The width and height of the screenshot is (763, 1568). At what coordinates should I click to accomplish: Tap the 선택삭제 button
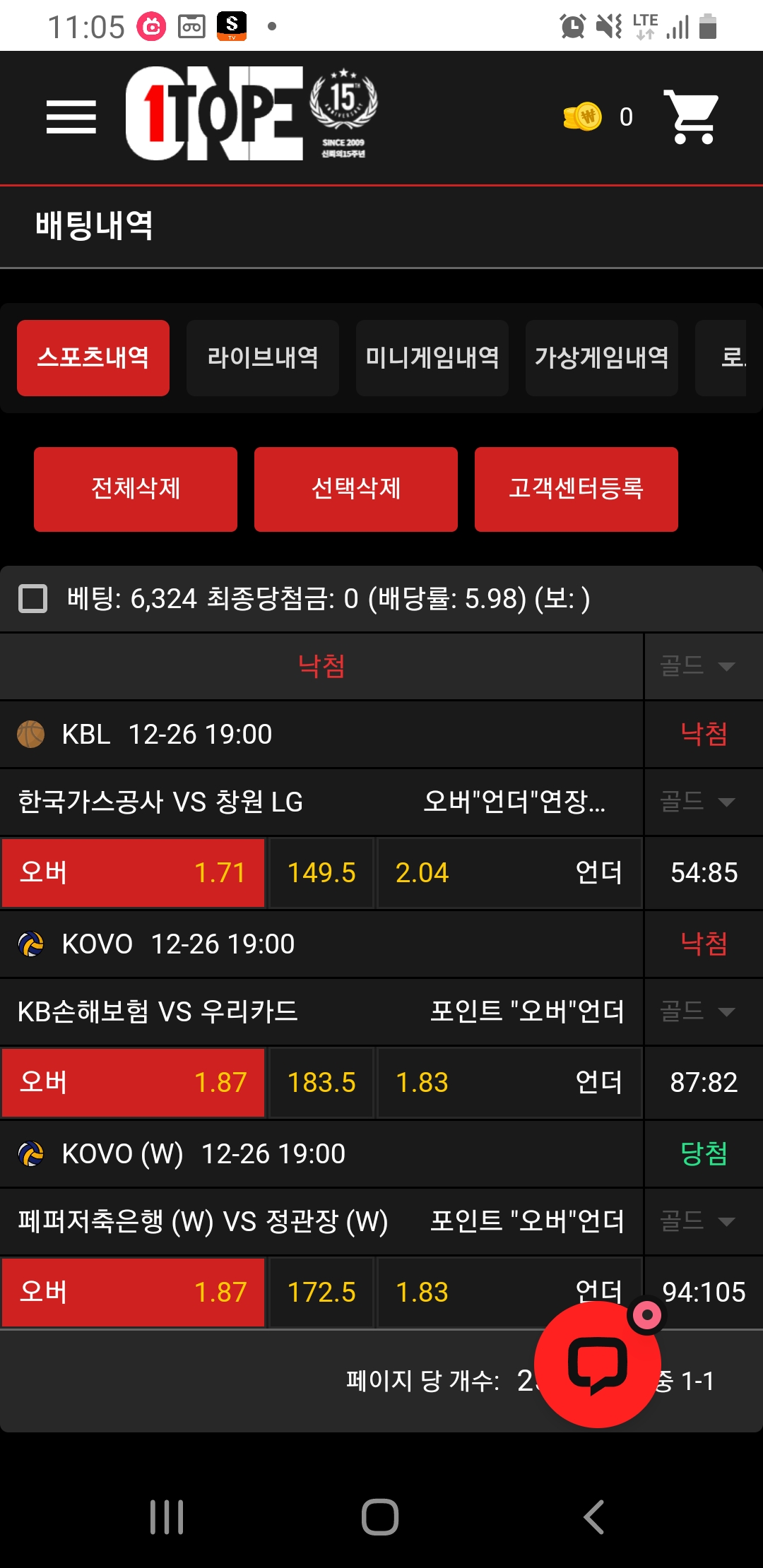(x=356, y=489)
